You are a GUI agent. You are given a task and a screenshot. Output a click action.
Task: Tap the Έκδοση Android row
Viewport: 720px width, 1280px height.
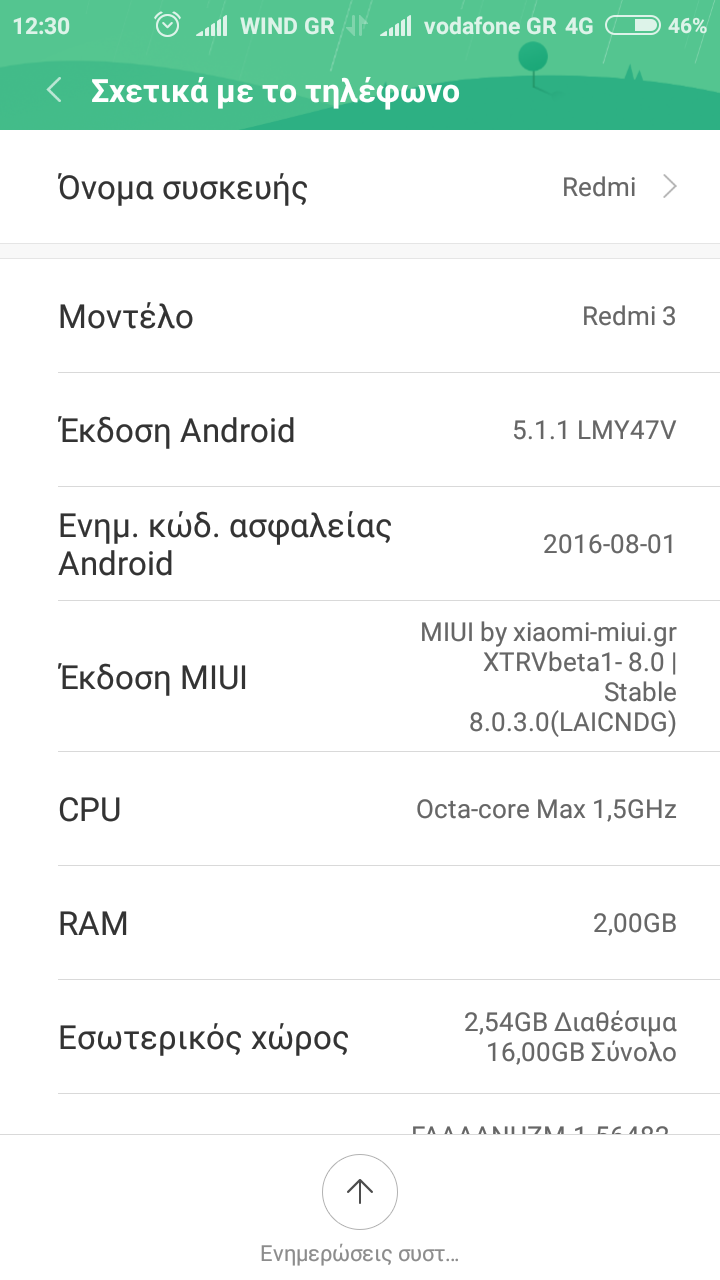coord(360,430)
